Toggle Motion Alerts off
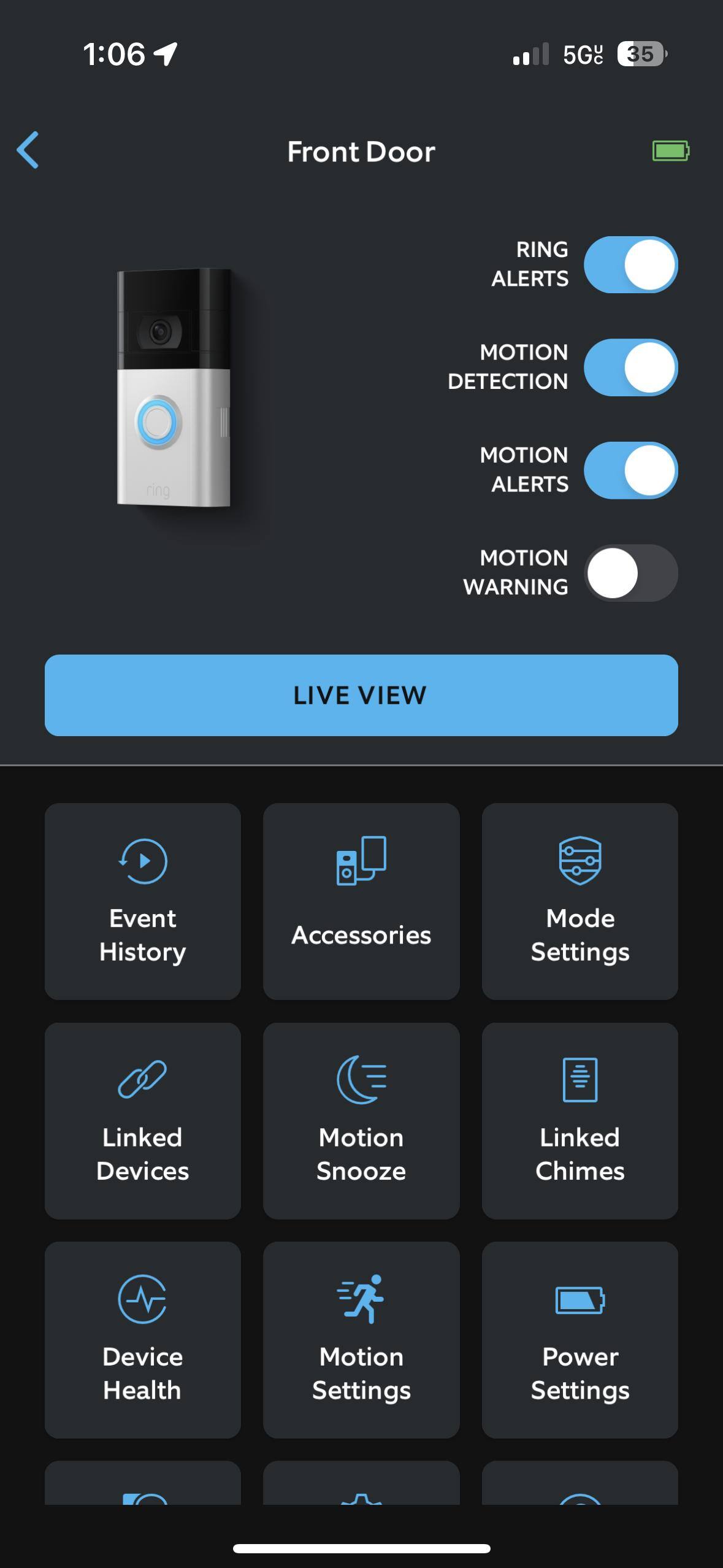 [630, 471]
